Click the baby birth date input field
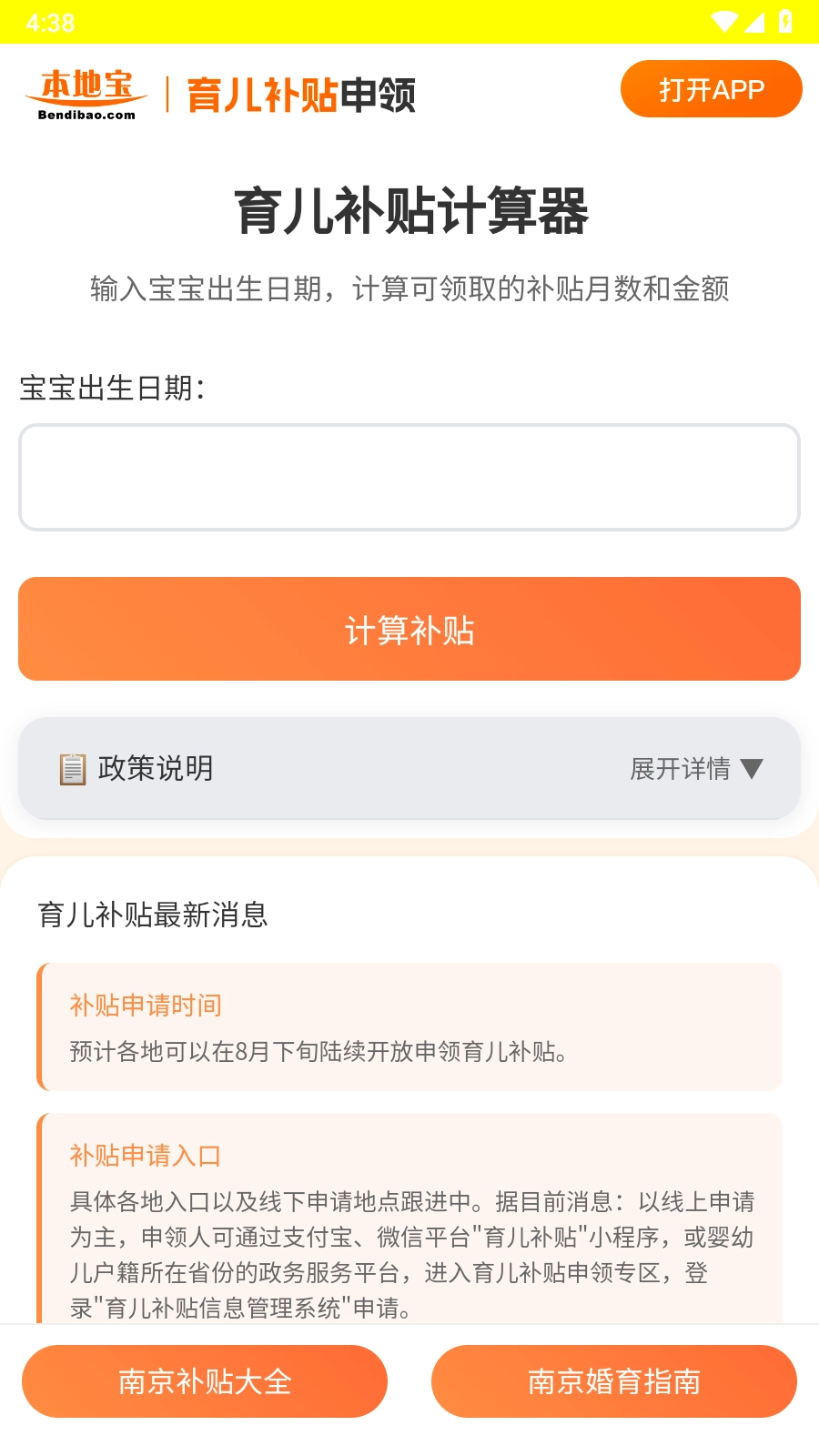This screenshot has height=1456, width=819. click(409, 477)
